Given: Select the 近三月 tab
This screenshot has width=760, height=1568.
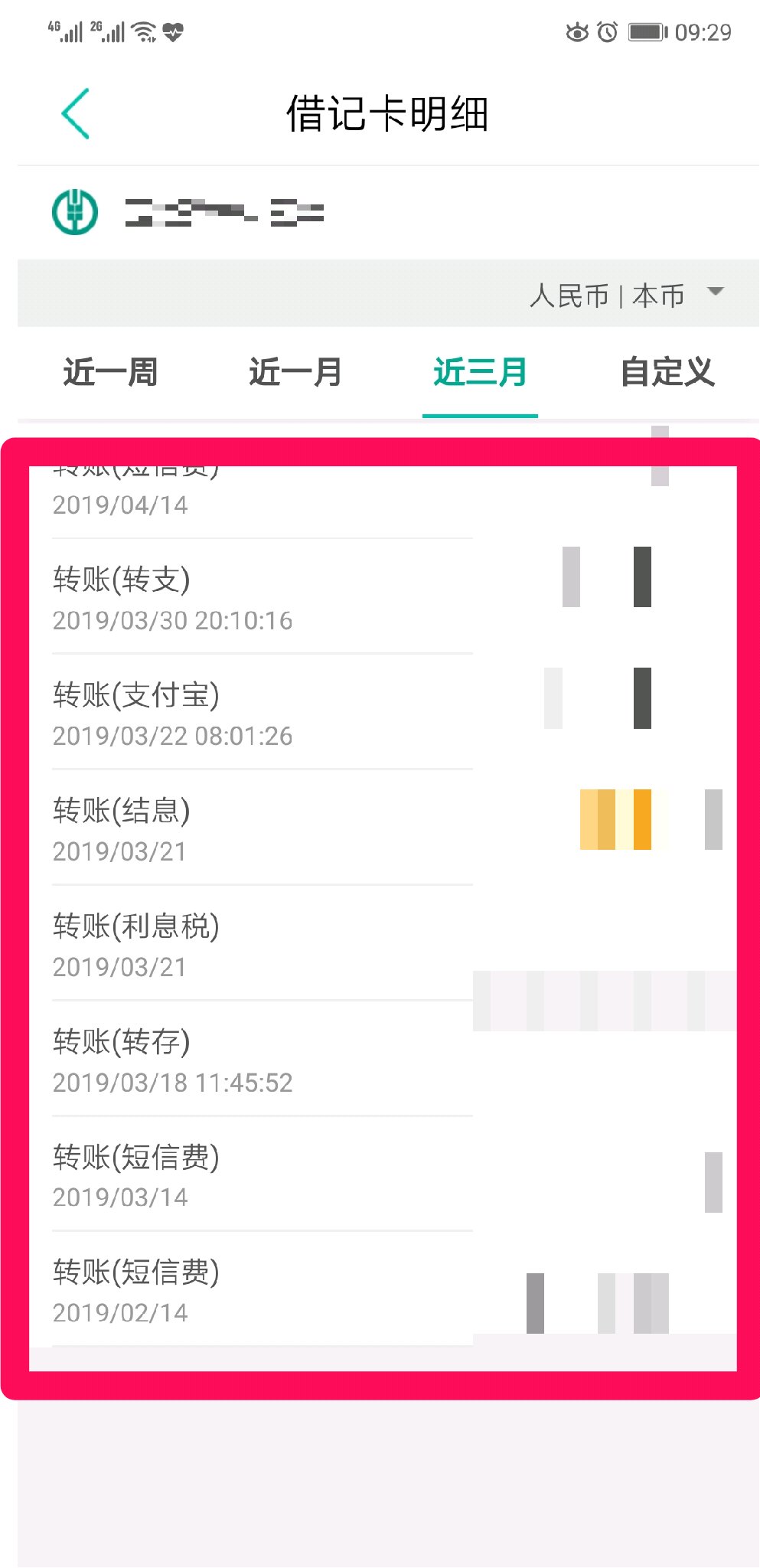Looking at the screenshot, I should pos(480,373).
